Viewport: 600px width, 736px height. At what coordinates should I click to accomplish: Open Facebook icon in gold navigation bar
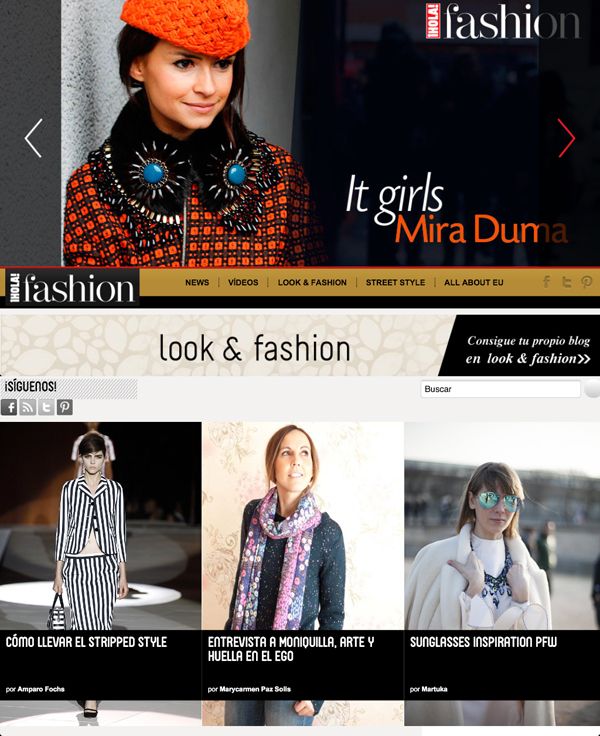point(546,282)
